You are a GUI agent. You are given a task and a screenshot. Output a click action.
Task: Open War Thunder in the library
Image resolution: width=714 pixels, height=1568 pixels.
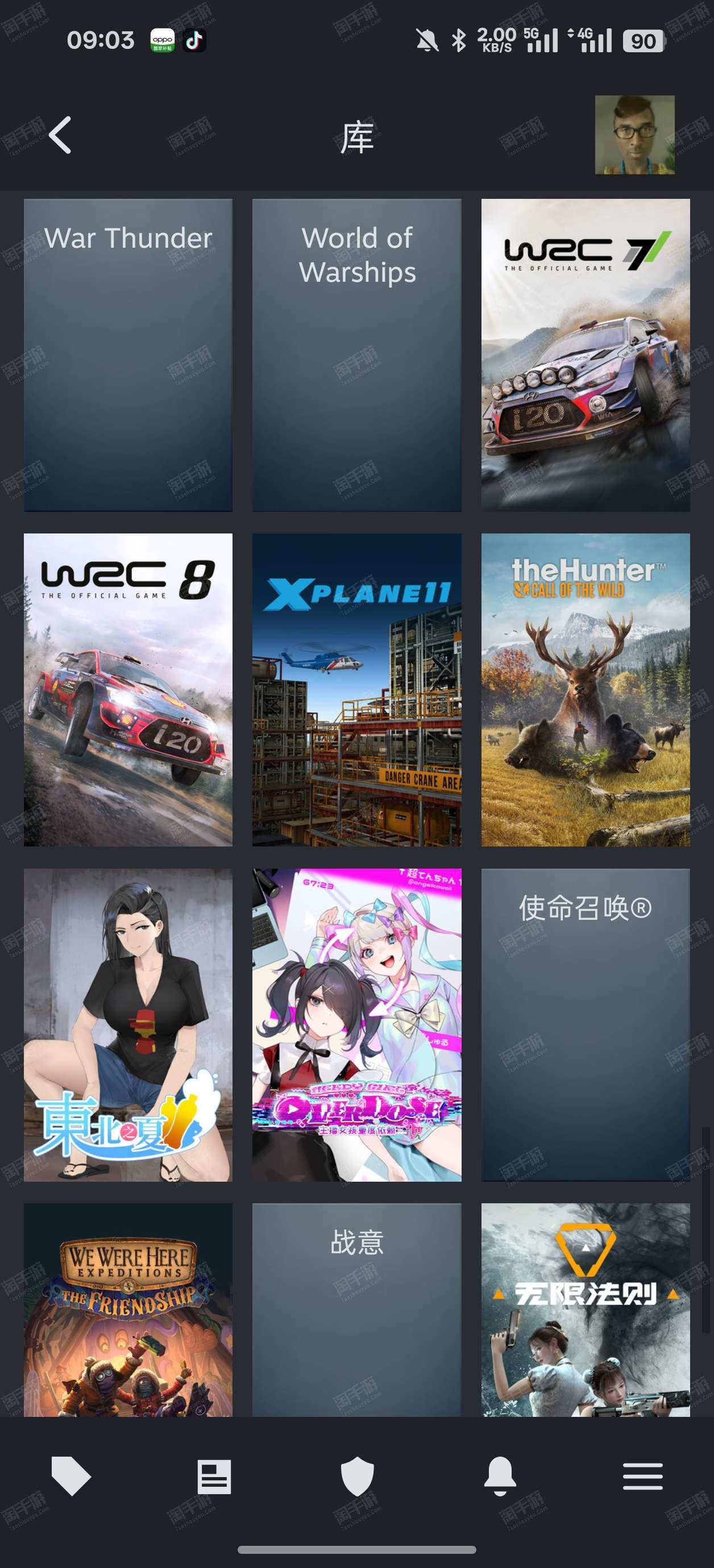[x=128, y=355]
